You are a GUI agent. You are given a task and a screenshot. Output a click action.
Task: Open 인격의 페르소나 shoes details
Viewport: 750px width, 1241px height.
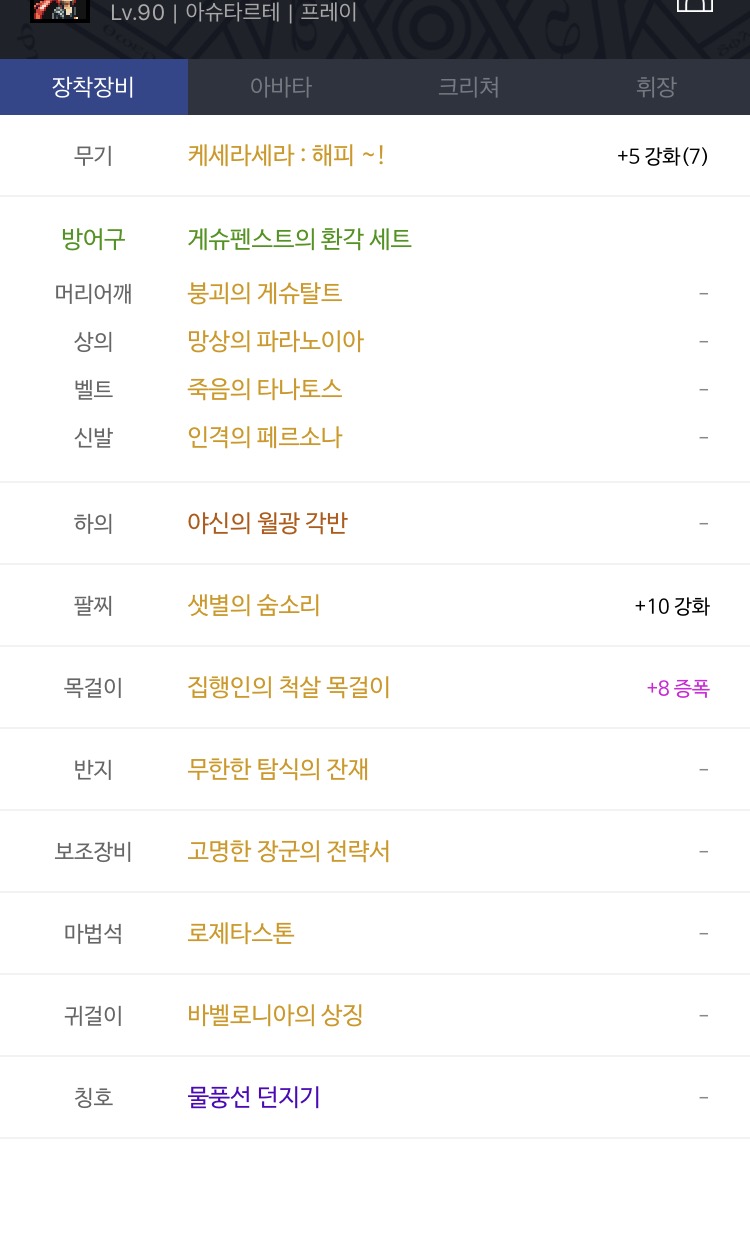click(265, 437)
